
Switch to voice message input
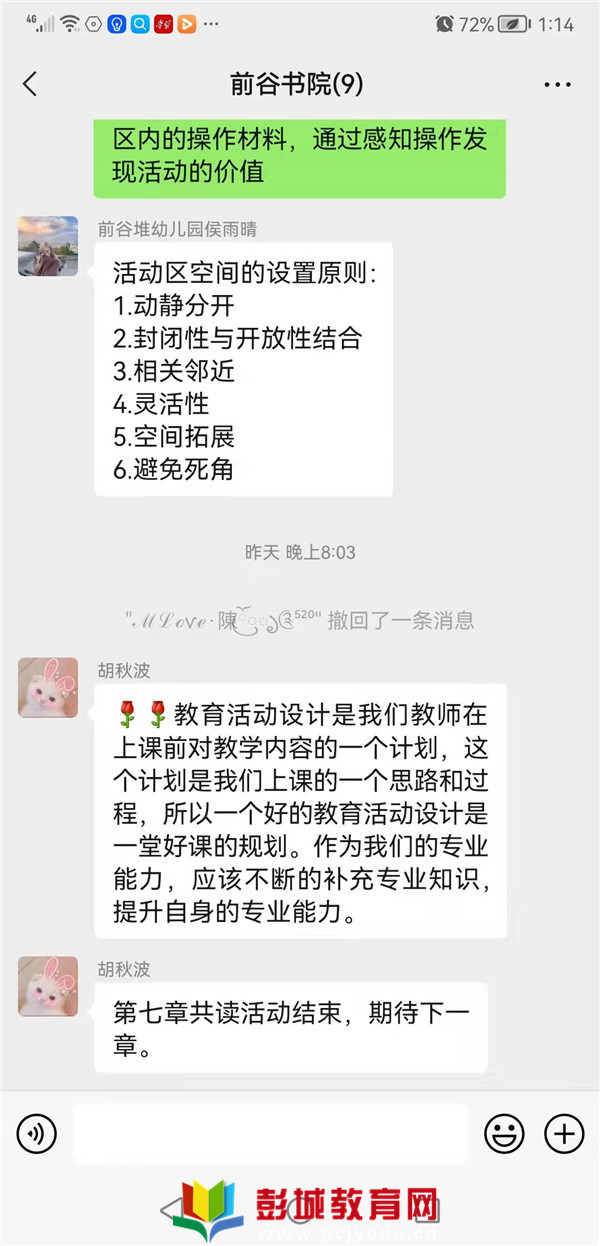coord(37,1133)
